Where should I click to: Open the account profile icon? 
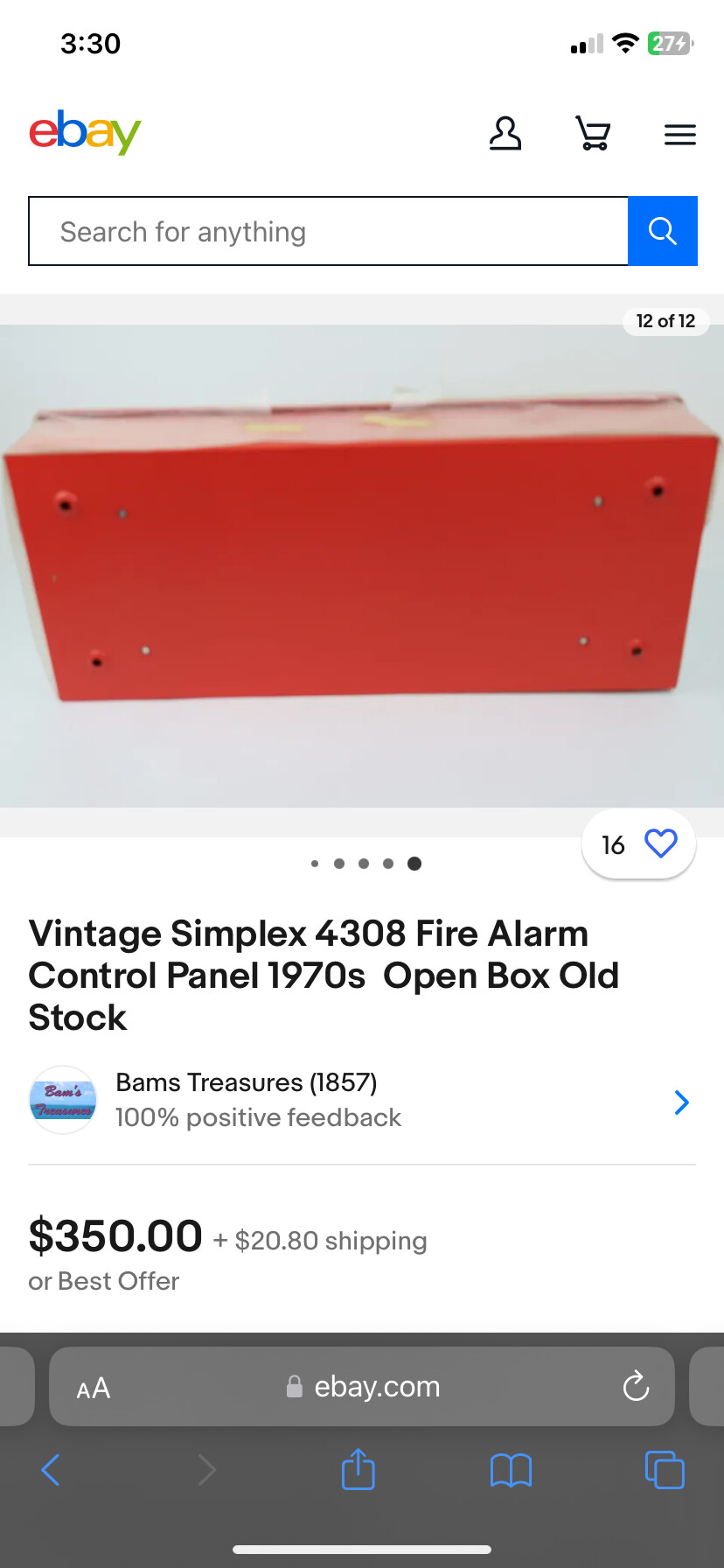click(505, 134)
